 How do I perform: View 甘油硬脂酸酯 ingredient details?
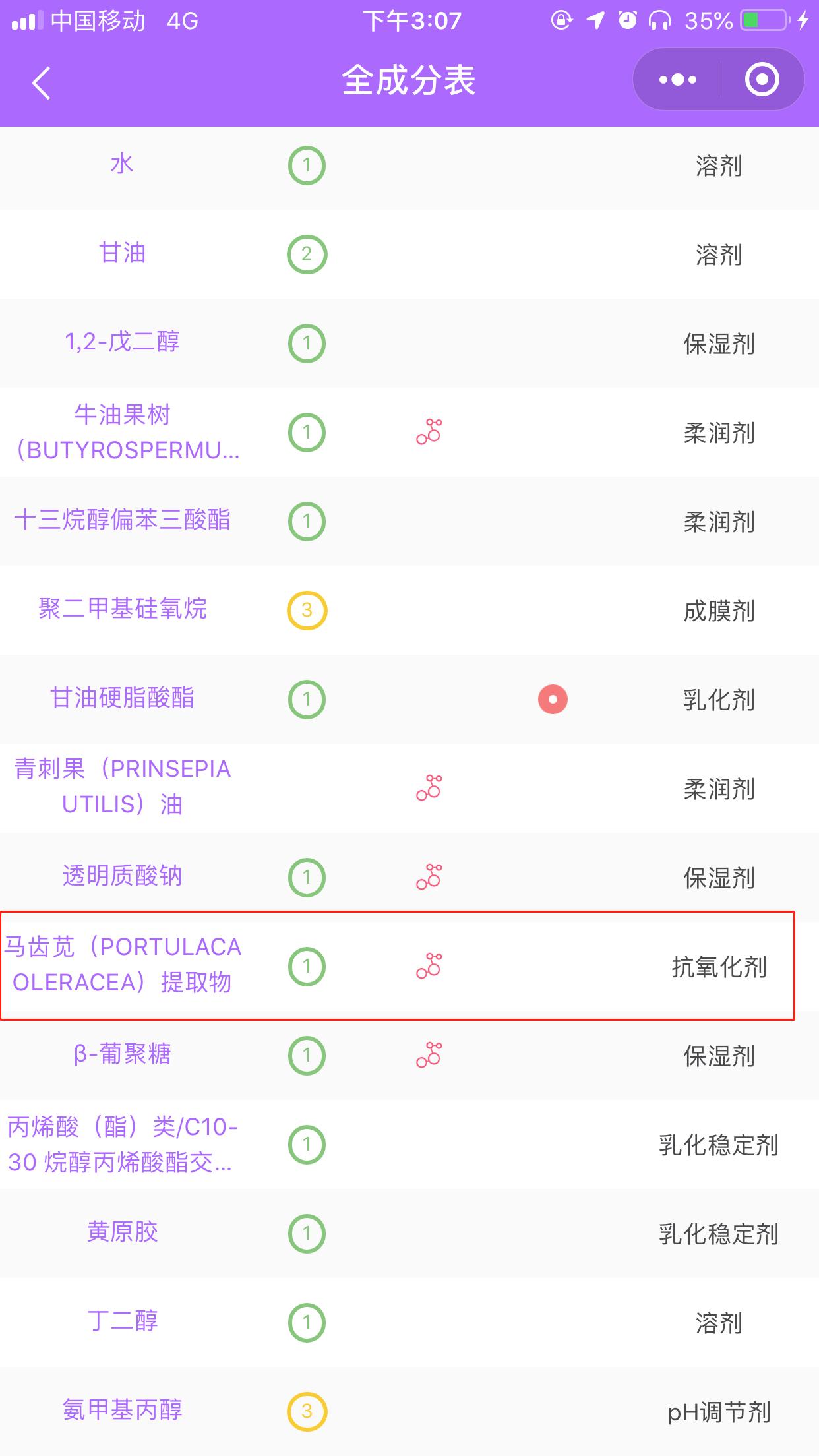click(122, 698)
